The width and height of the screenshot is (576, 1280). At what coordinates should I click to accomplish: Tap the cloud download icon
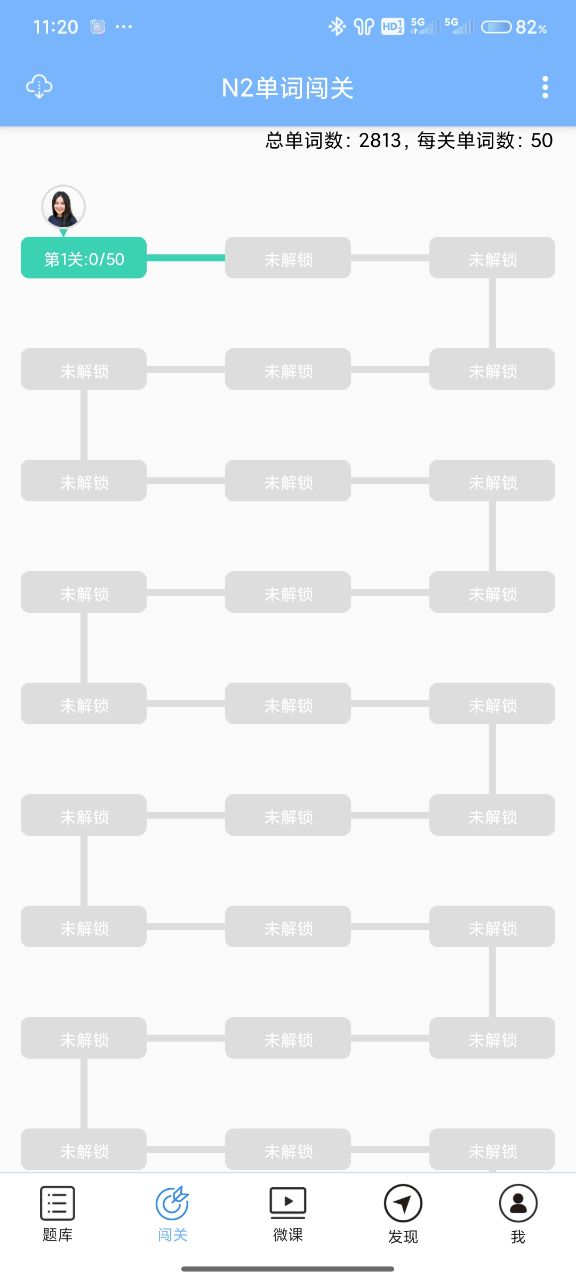39,87
